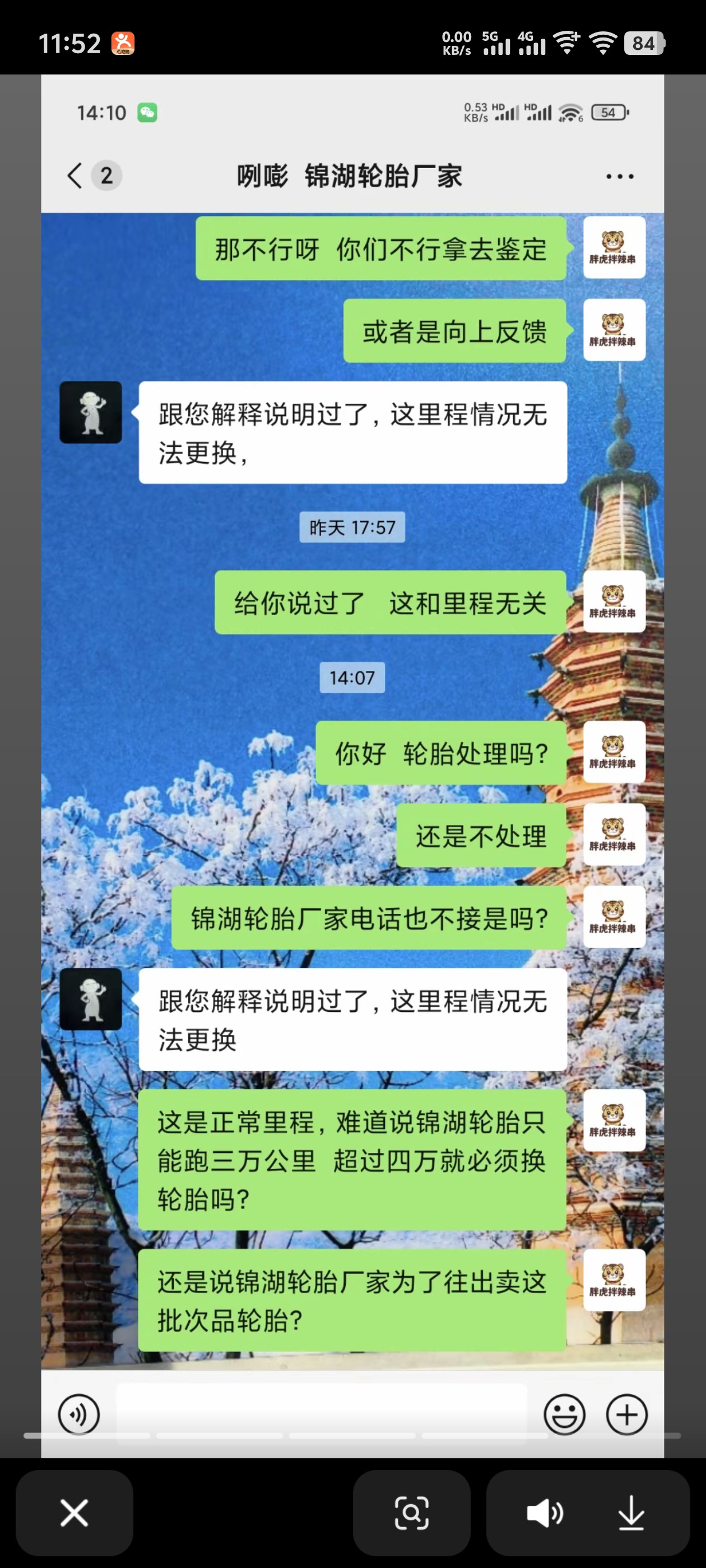The width and height of the screenshot is (706, 1568).
Task: Download this image
Action: tap(631, 1513)
